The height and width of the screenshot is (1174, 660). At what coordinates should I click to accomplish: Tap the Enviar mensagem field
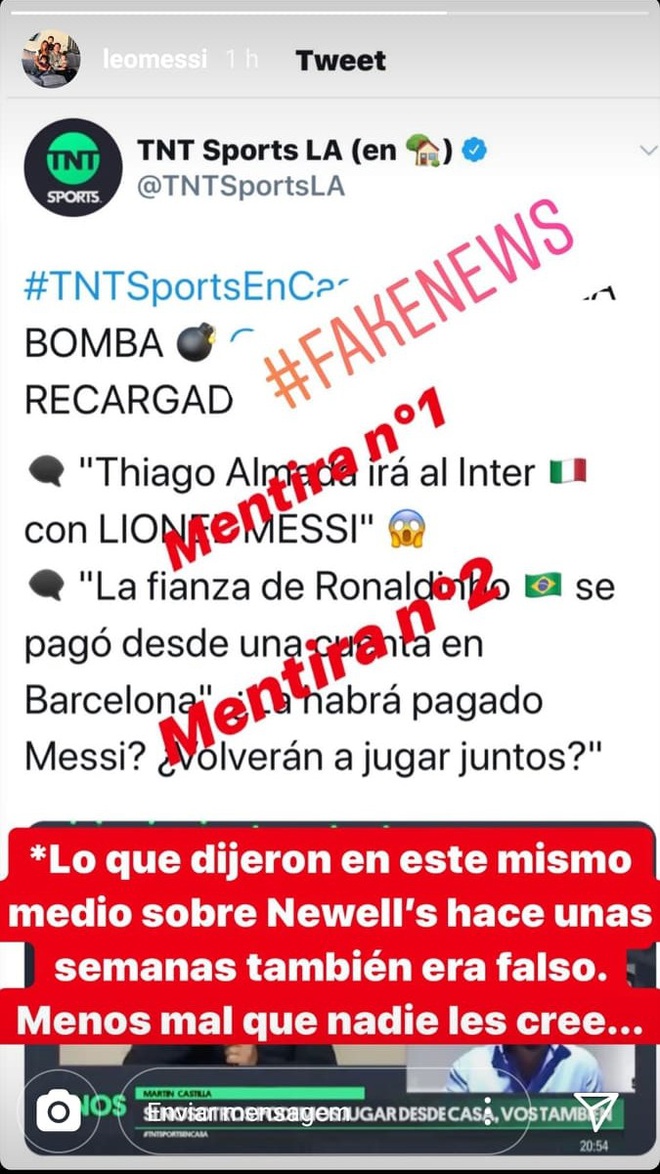[300, 1110]
